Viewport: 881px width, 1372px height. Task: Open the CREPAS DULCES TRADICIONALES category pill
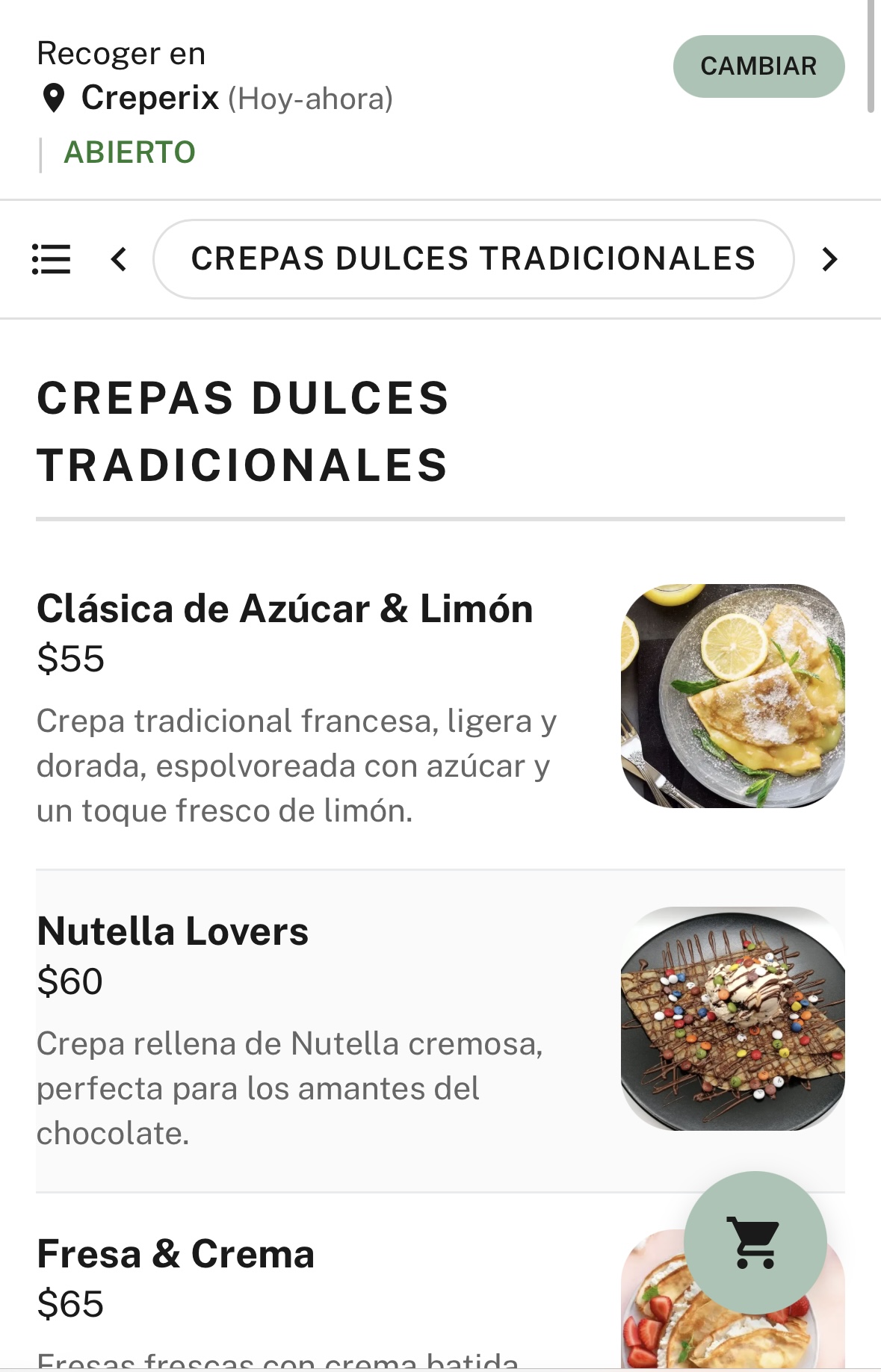click(474, 259)
